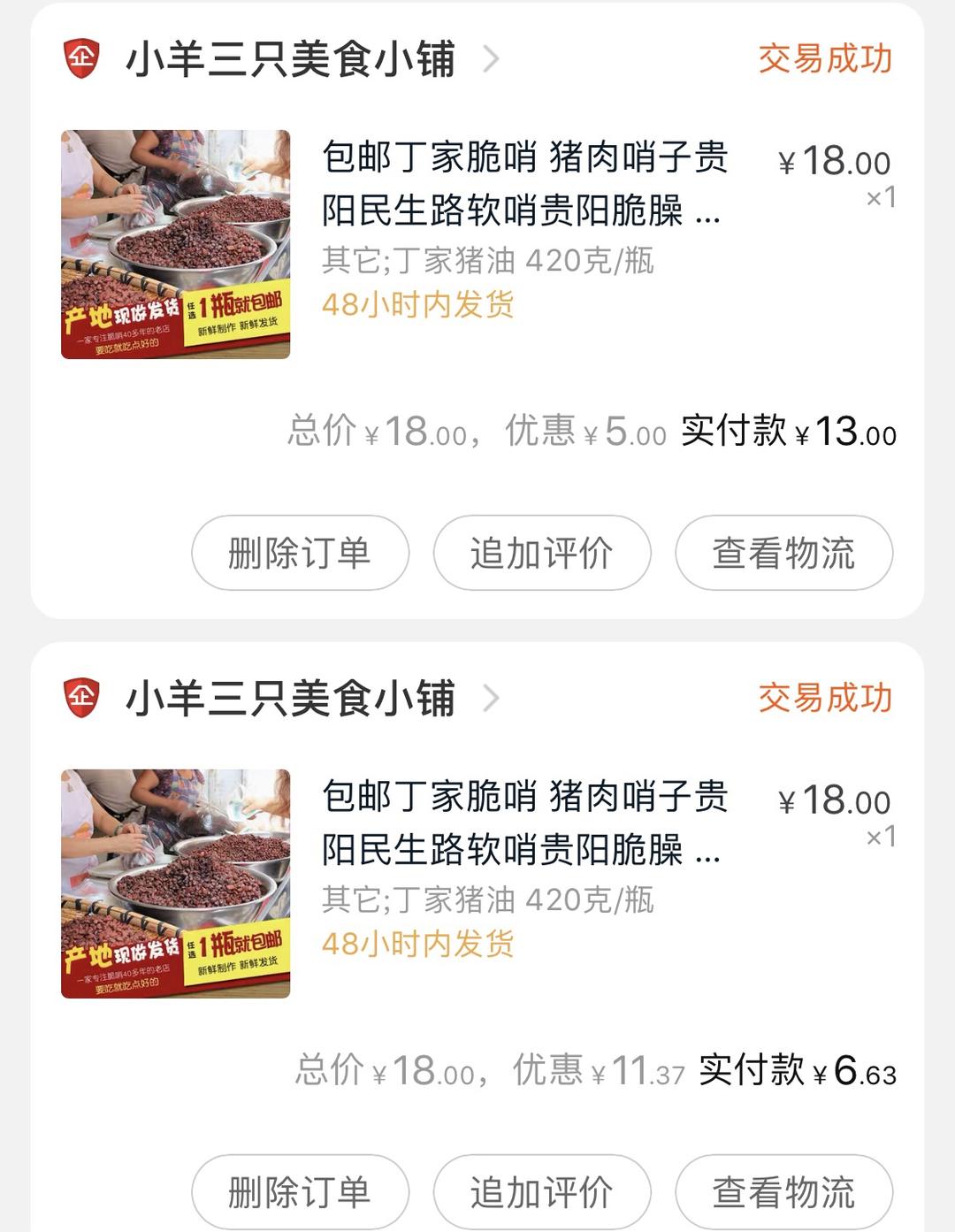
Task: Click 交易成功 status on the first order
Action: [x=826, y=59]
